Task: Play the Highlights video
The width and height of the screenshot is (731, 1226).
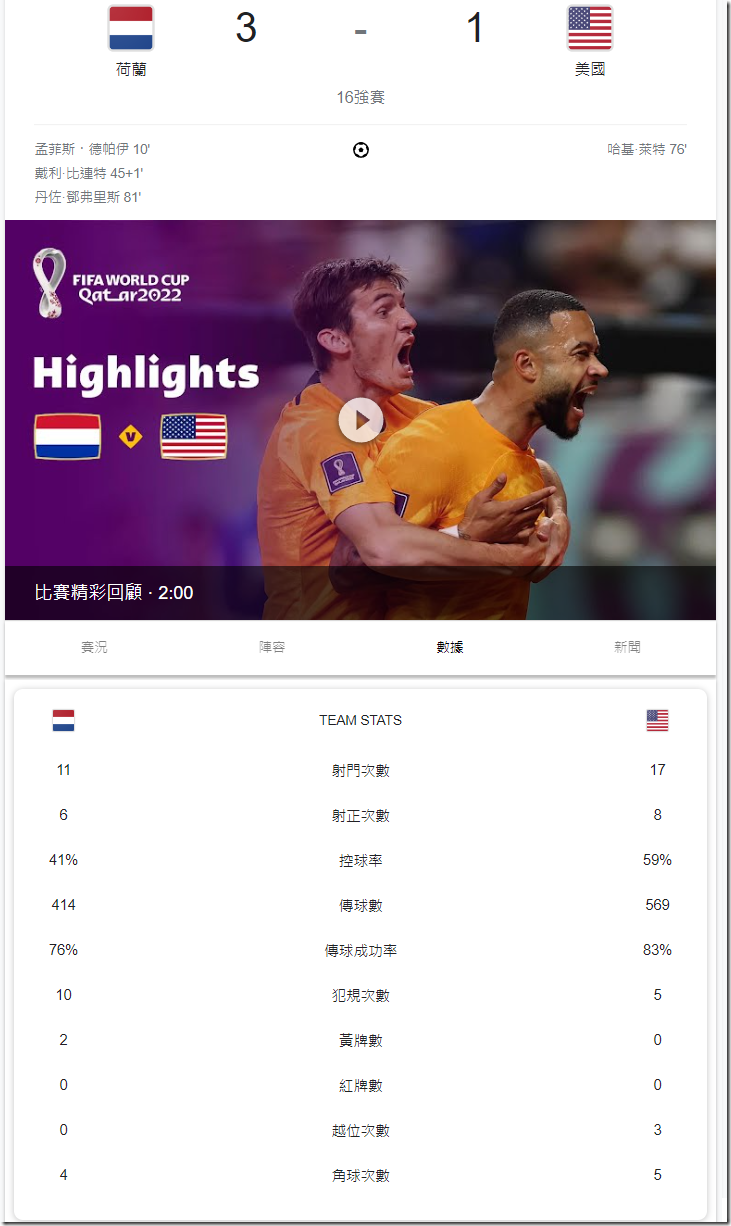Action: 360,420
